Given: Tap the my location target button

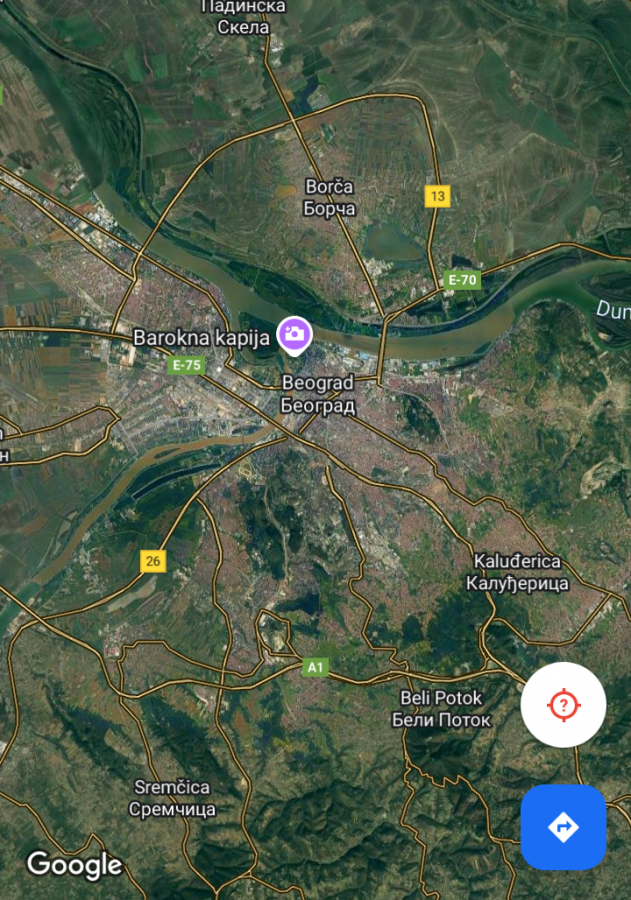Looking at the screenshot, I should (563, 705).
